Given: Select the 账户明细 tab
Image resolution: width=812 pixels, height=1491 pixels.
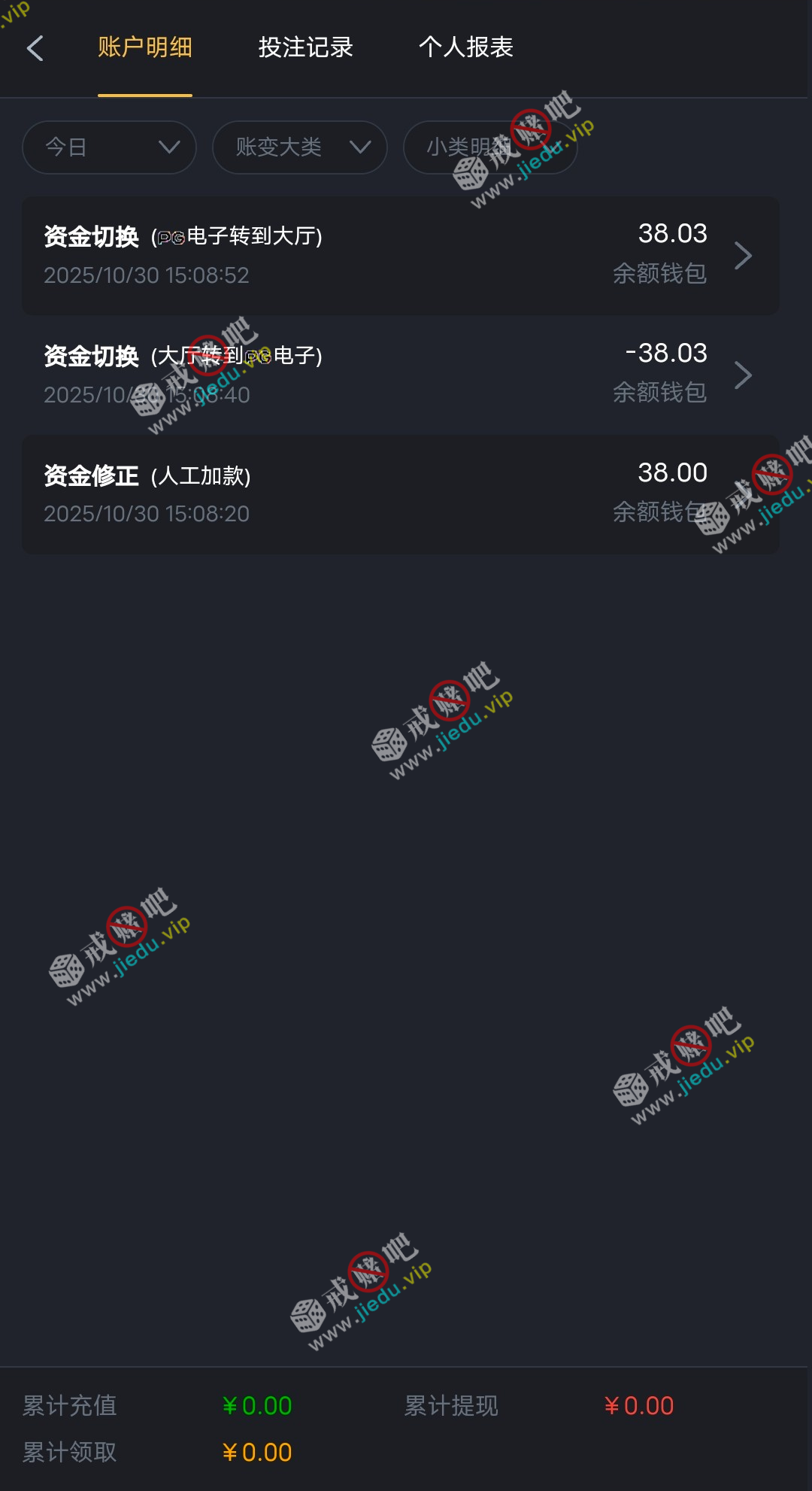Looking at the screenshot, I should point(145,47).
